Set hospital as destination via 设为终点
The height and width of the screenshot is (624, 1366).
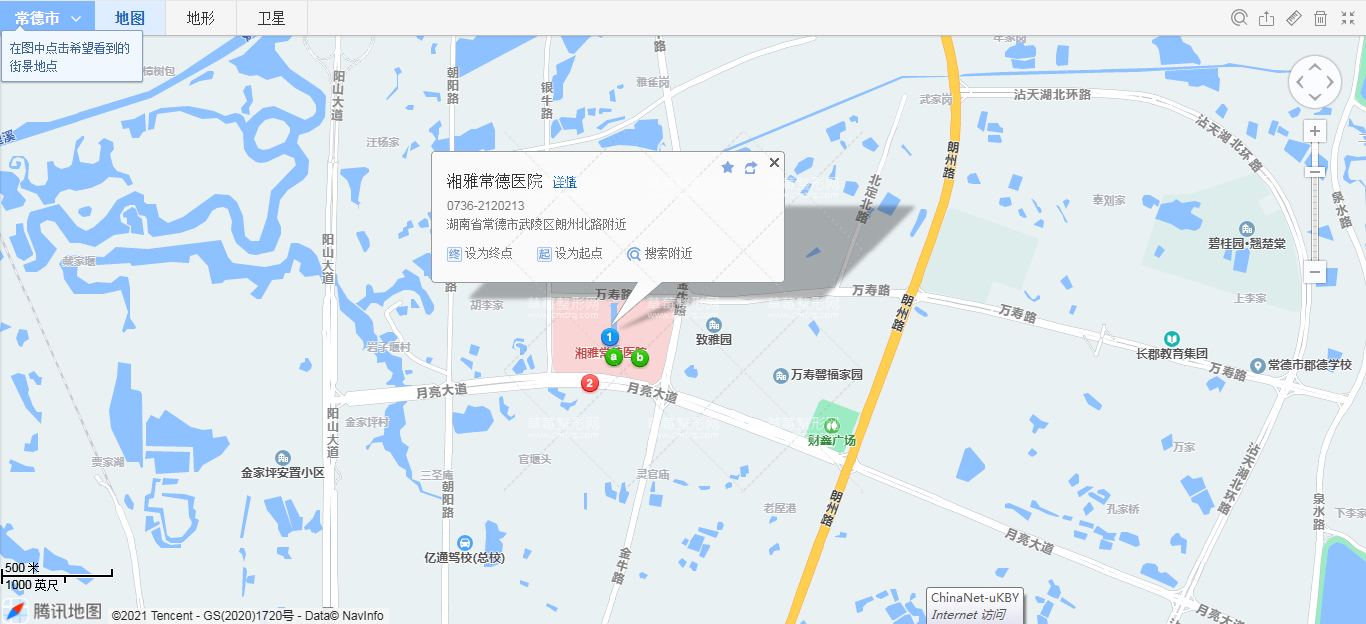pos(480,254)
